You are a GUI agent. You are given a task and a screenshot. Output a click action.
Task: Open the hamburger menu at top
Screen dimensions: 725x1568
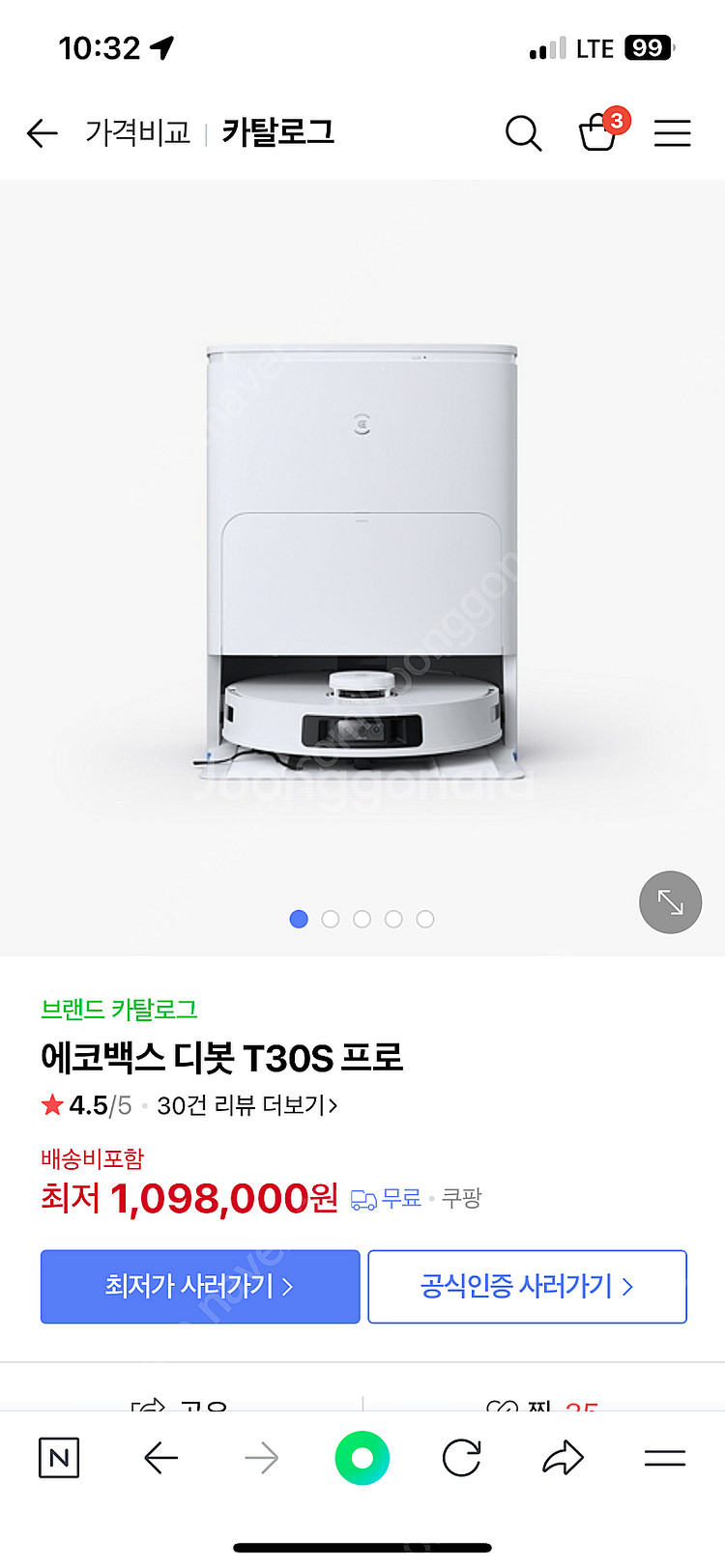[672, 133]
